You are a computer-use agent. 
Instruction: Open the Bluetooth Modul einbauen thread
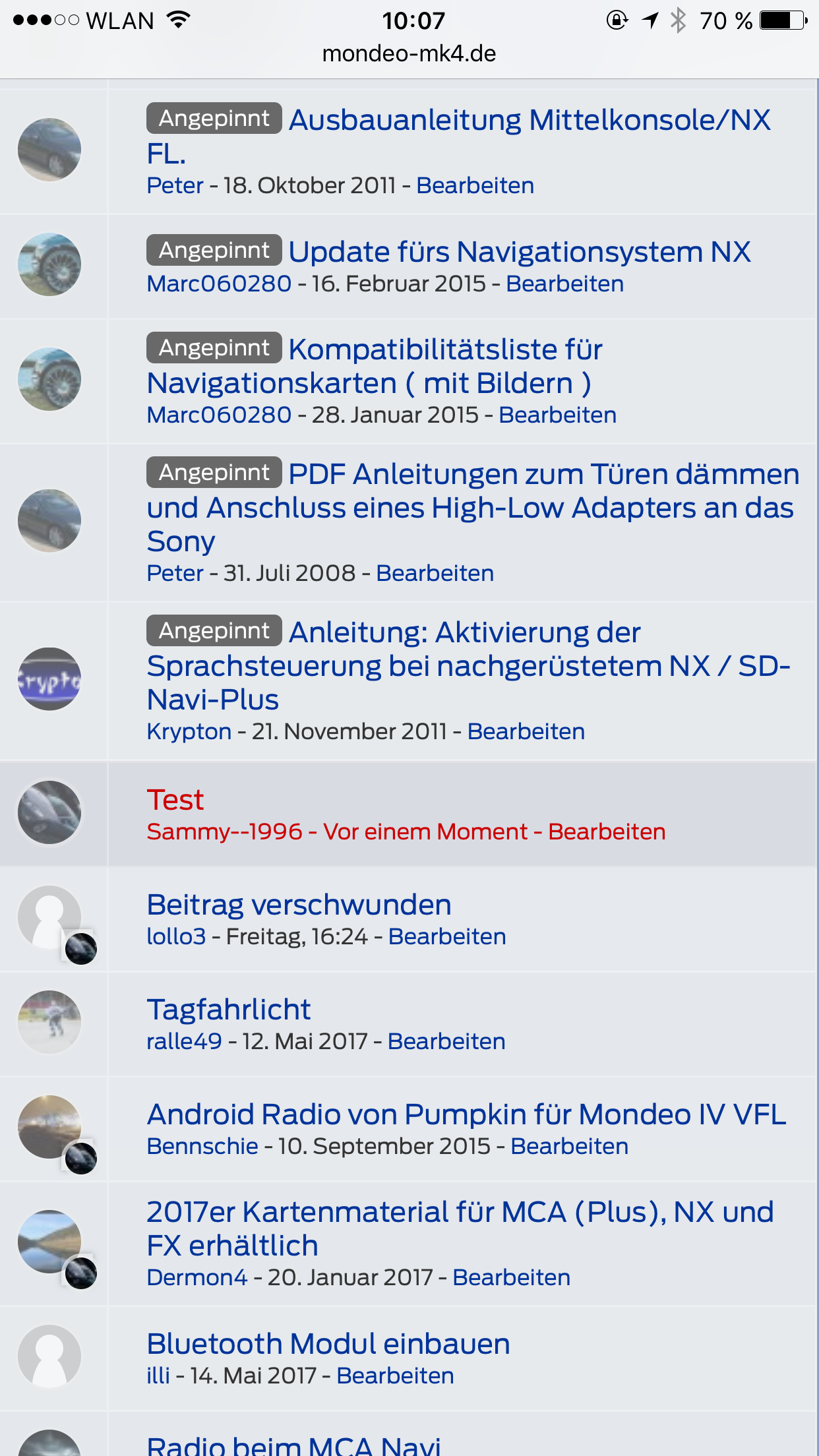coord(328,1345)
